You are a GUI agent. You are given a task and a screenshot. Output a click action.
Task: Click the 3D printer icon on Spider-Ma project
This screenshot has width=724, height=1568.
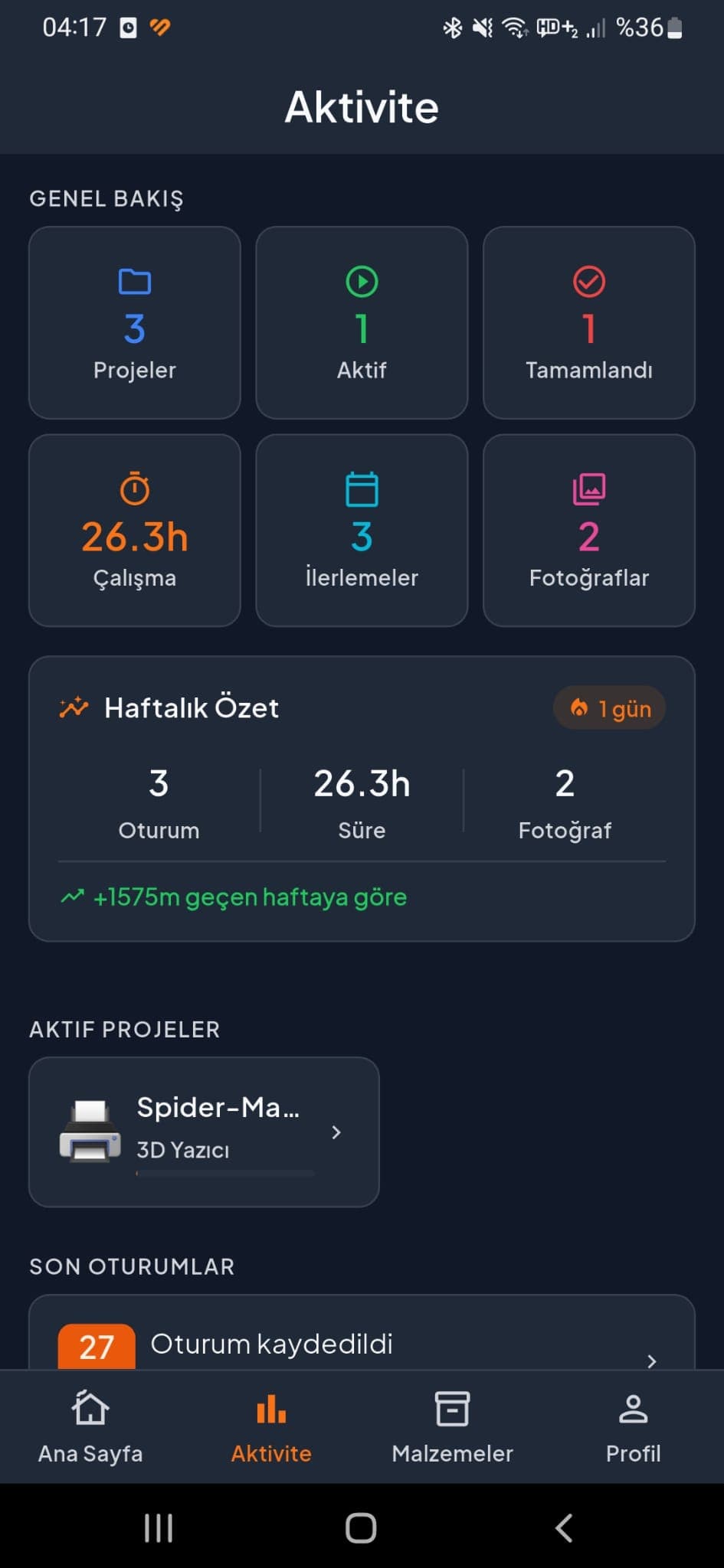90,1133
